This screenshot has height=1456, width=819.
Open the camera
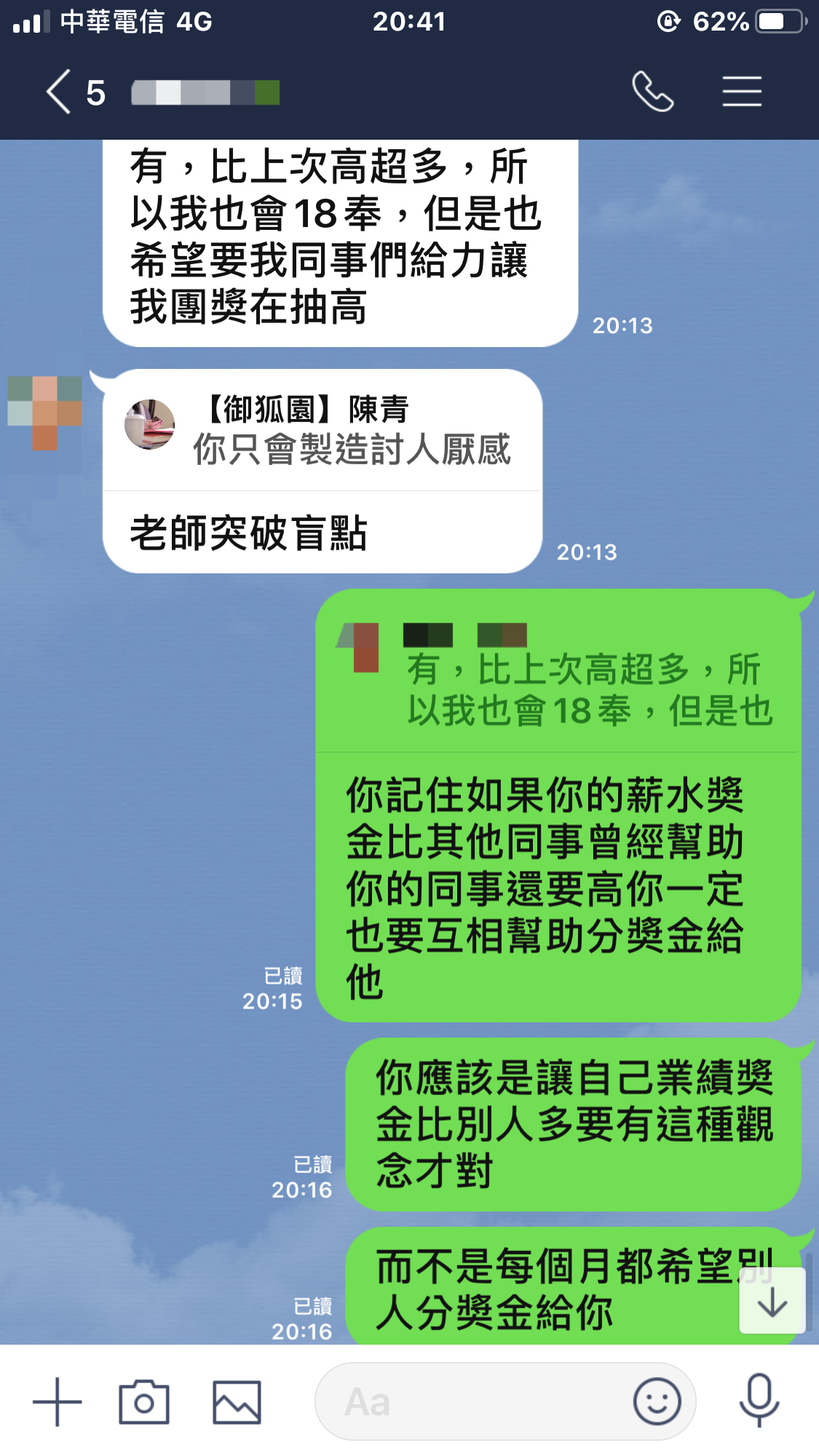[x=144, y=1401]
